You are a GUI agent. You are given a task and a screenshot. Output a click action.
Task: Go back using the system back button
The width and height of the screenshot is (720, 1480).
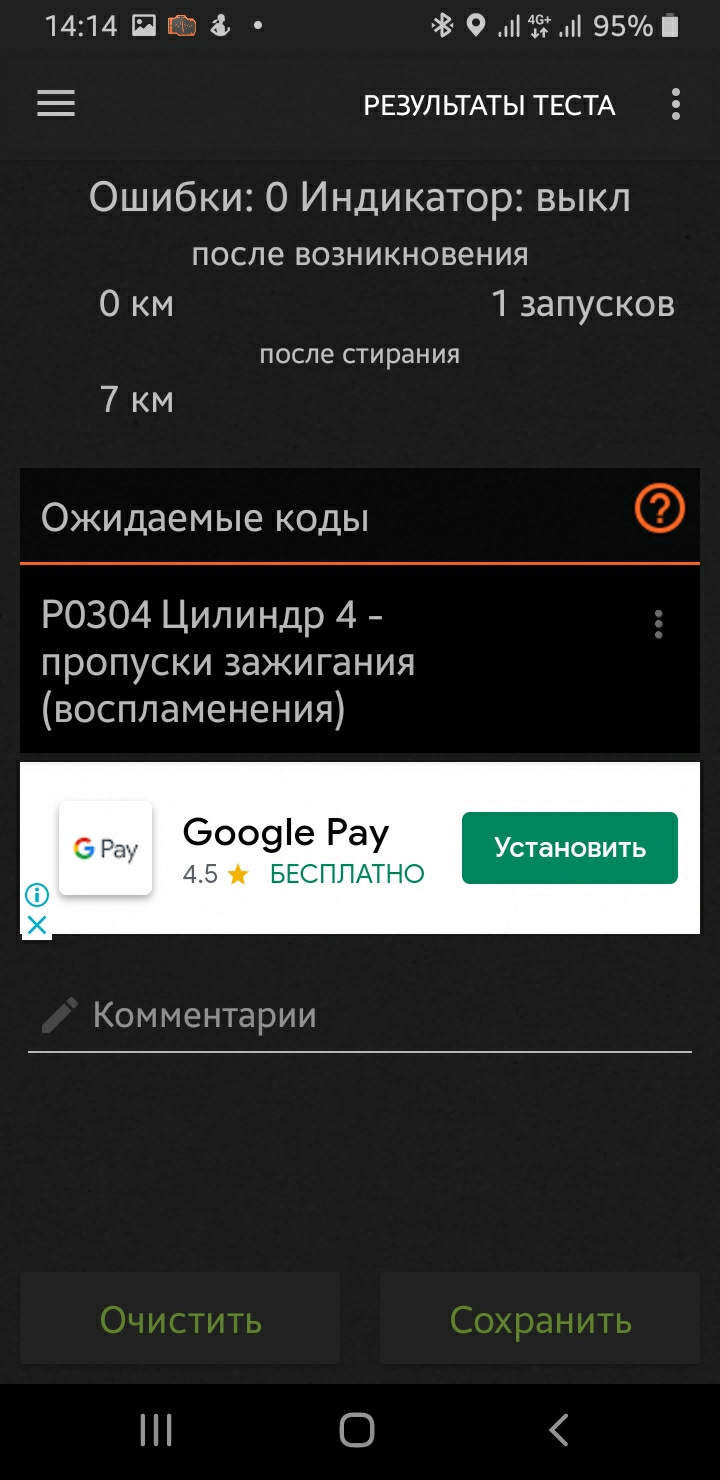559,1430
